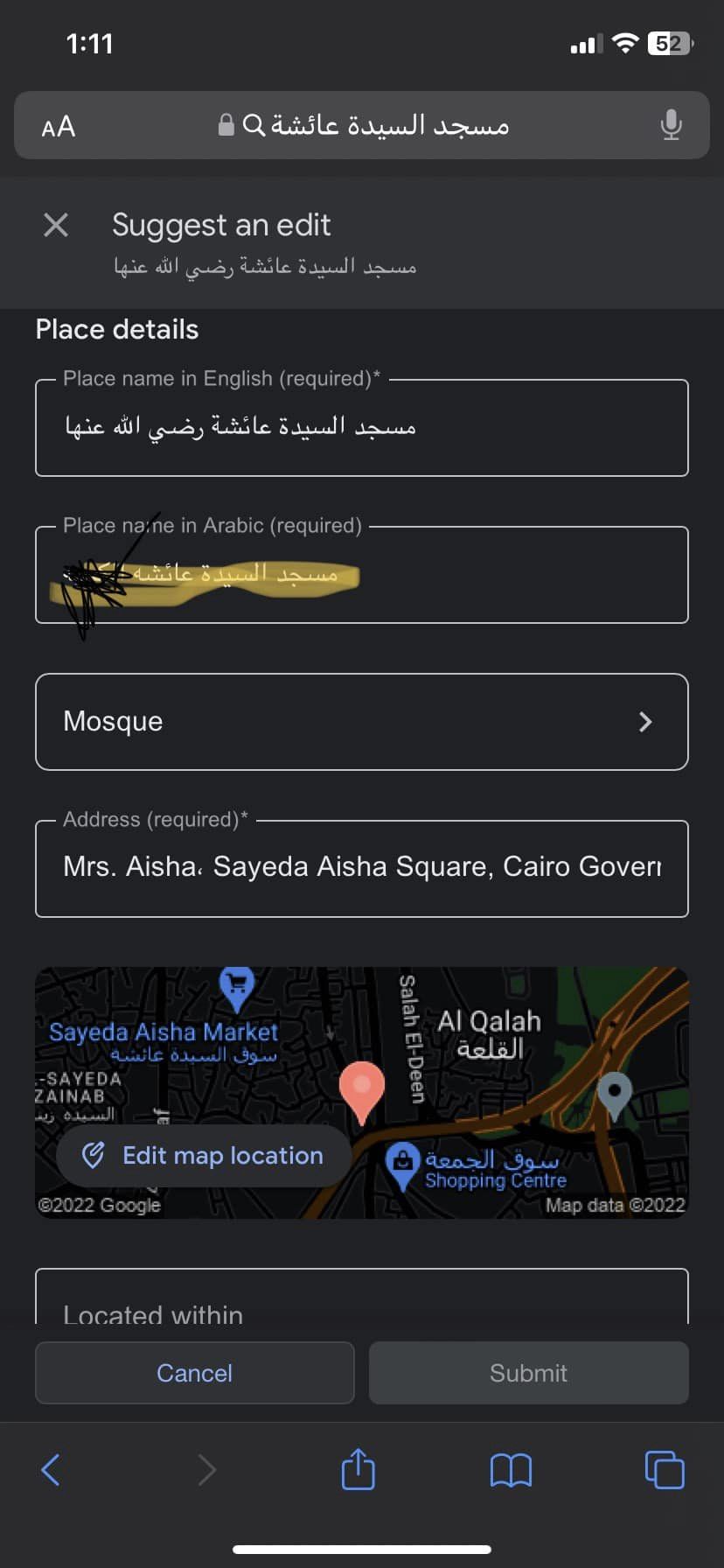The width and height of the screenshot is (724, 1568).
Task: Open the Mosque category selector
Action: coord(361,722)
